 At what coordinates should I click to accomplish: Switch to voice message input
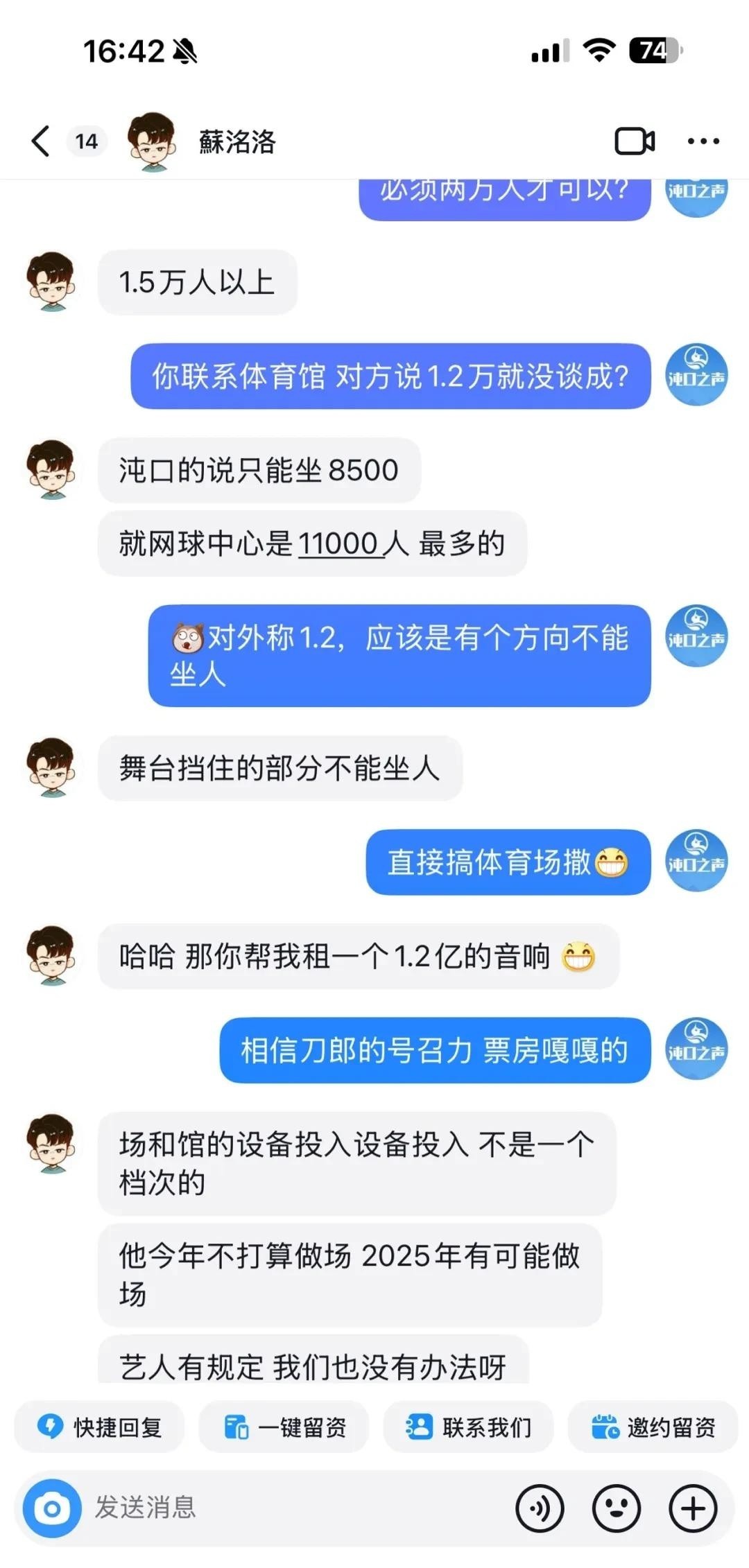(540, 1508)
